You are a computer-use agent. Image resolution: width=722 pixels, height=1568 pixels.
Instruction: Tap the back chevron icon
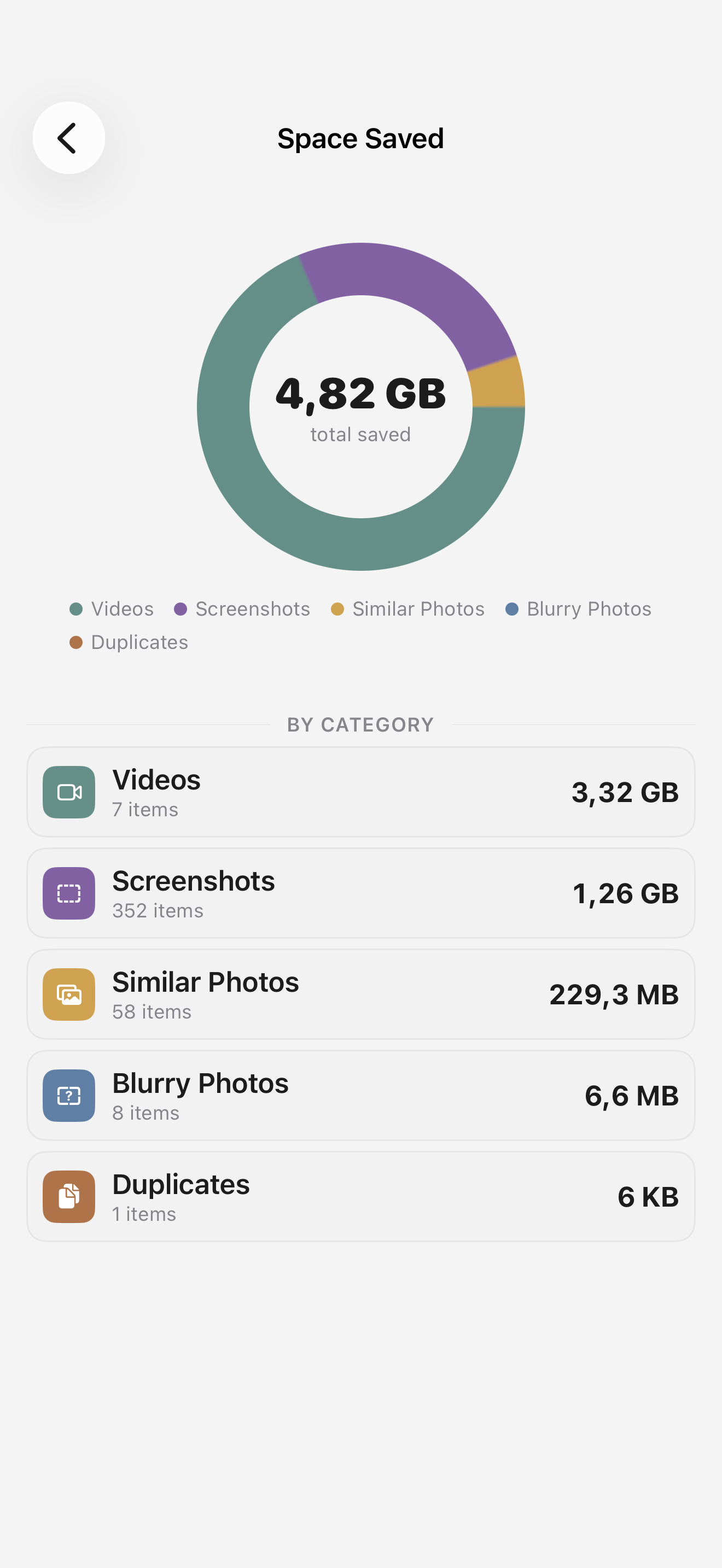click(x=68, y=138)
